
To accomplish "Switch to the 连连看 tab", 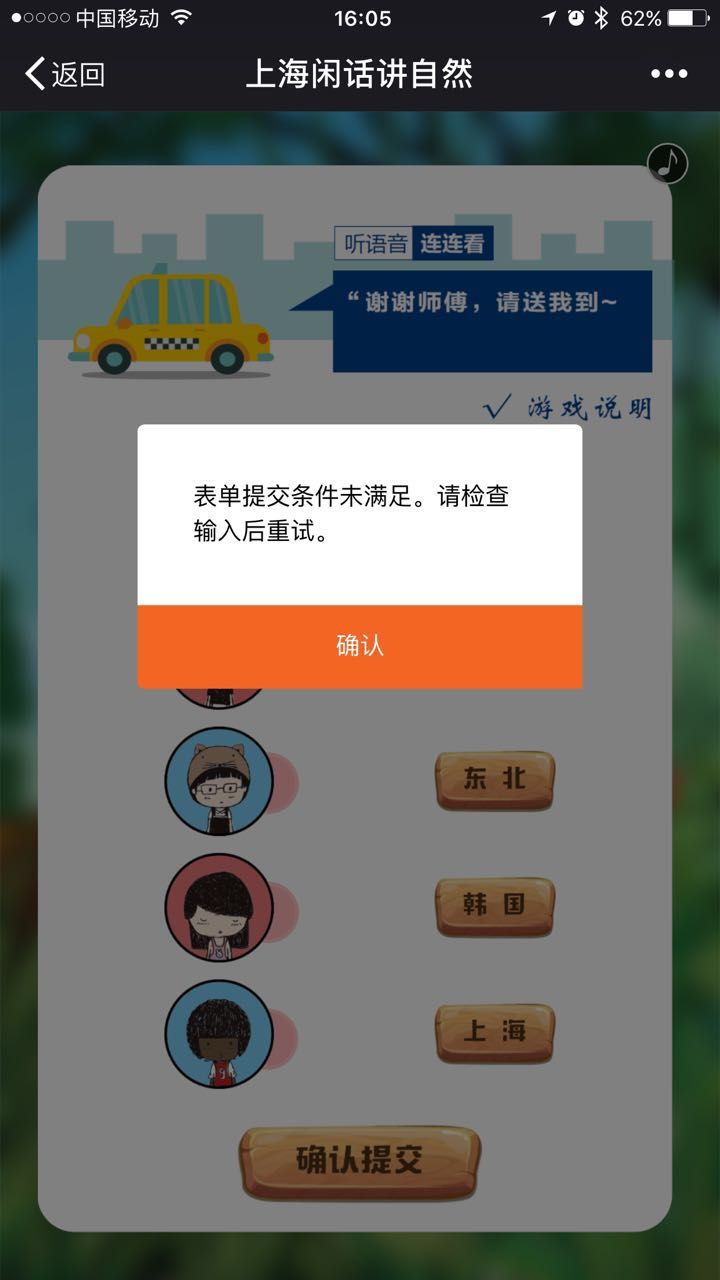I will point(453,244).
